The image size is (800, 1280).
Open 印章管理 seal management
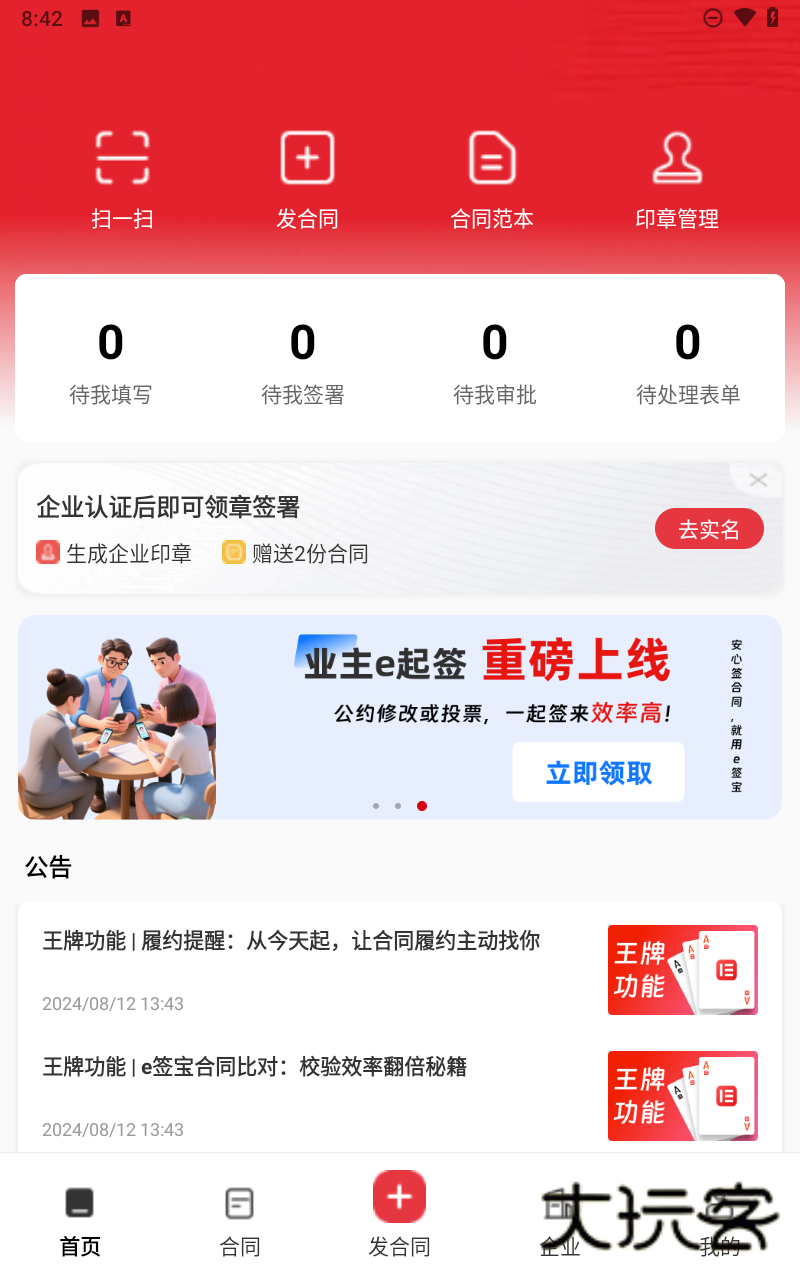pyautogui.click(x=677, y=178)
